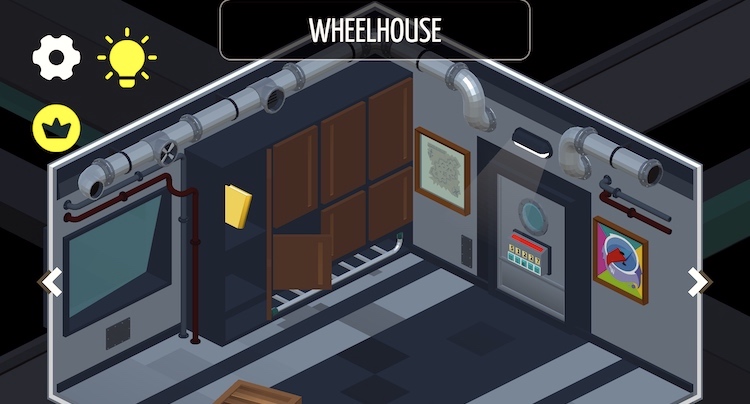Image resolution: width=750 pixels, height=404 pixels.
Task: Examine the framed map on the wall
Action: click(442, 170)
